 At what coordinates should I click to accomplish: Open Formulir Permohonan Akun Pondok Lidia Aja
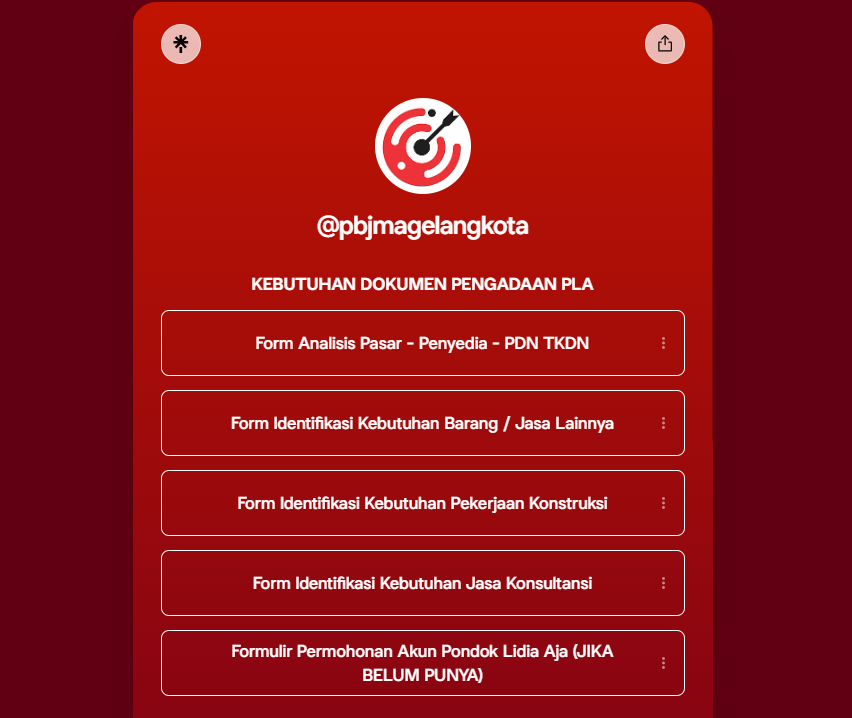pyautogui.click(x=422, y=663)
